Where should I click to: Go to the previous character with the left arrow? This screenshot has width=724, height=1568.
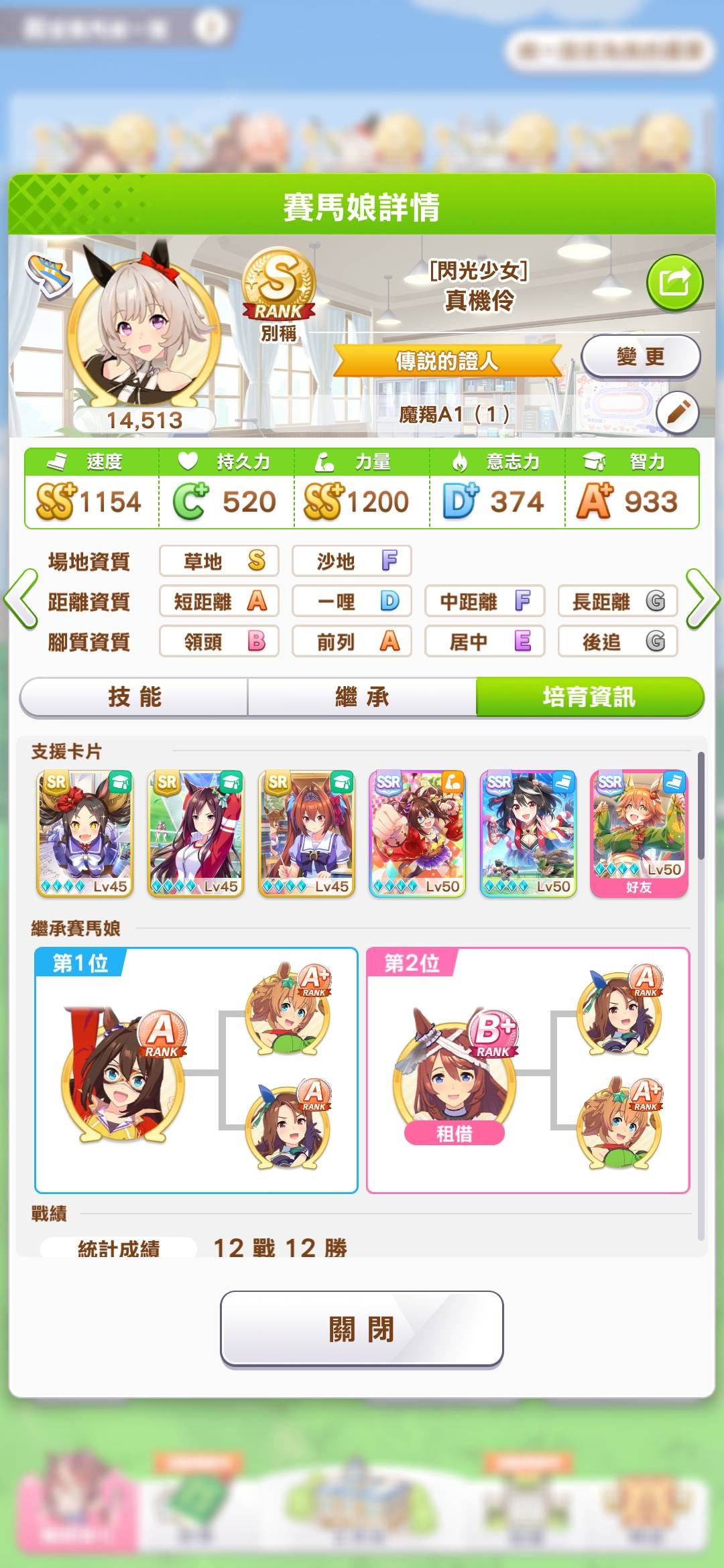[21, 599]
